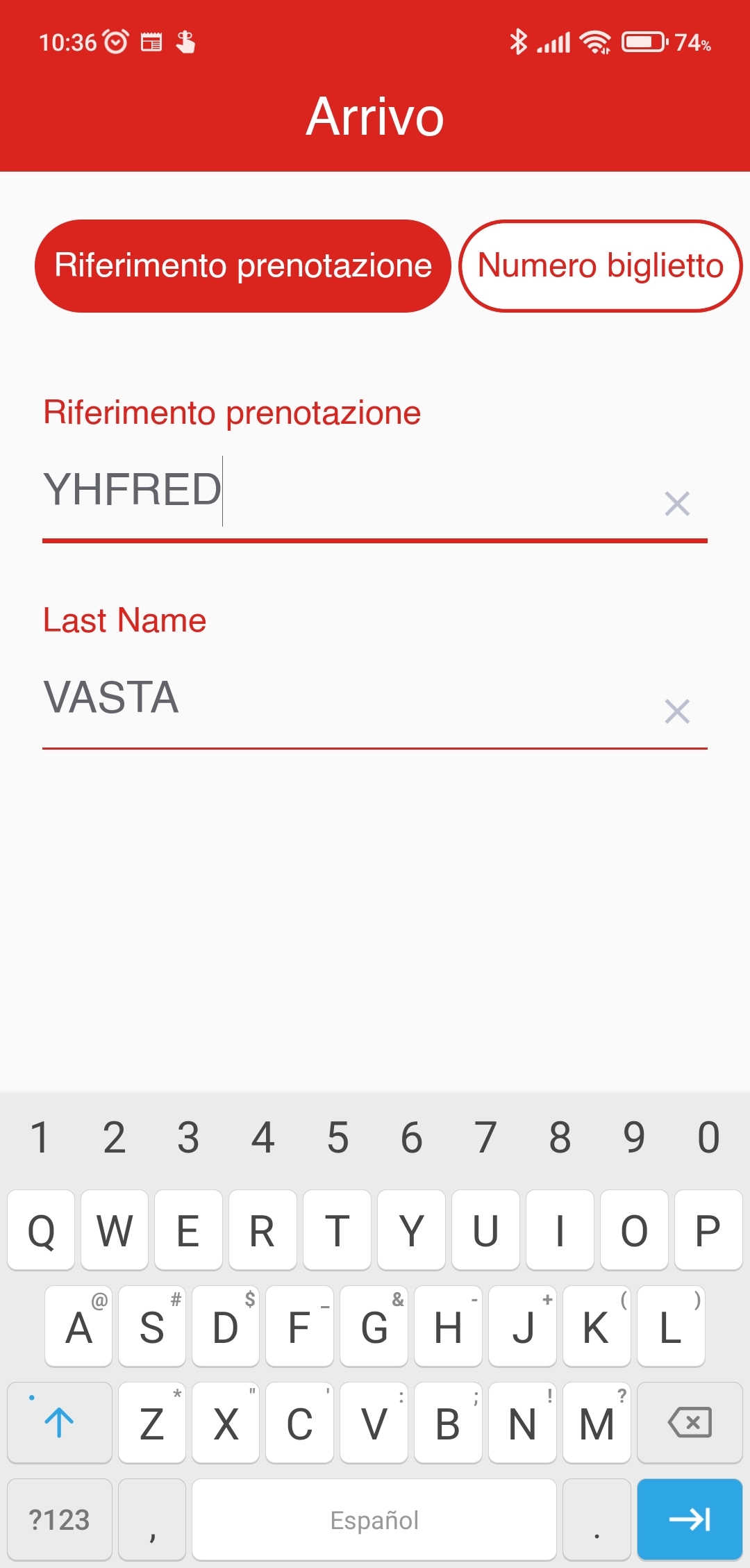
Task: Switch to the Numero biglietto tab
Action: tap(601, 266)
